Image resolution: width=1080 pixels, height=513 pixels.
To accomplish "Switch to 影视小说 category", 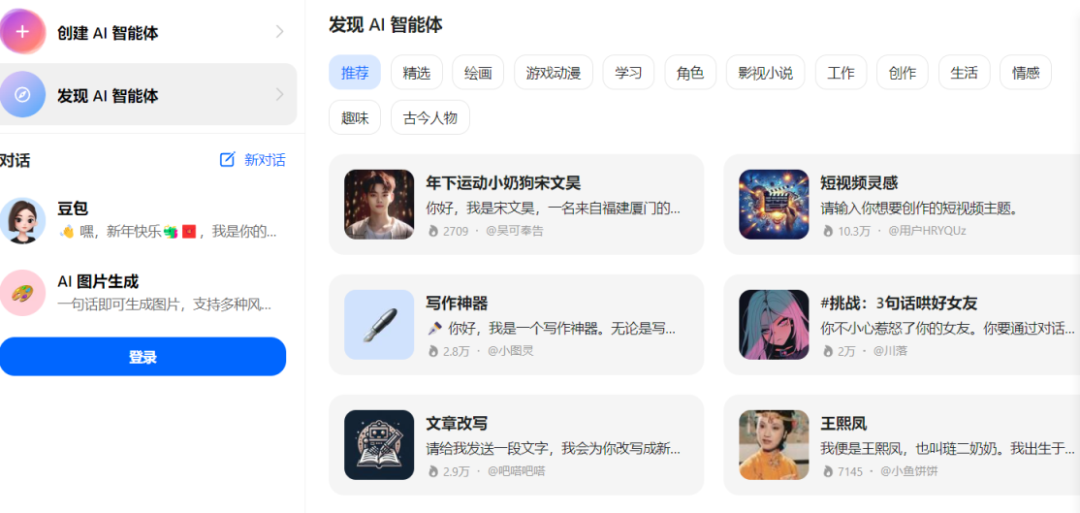I will tap(765, 73).
